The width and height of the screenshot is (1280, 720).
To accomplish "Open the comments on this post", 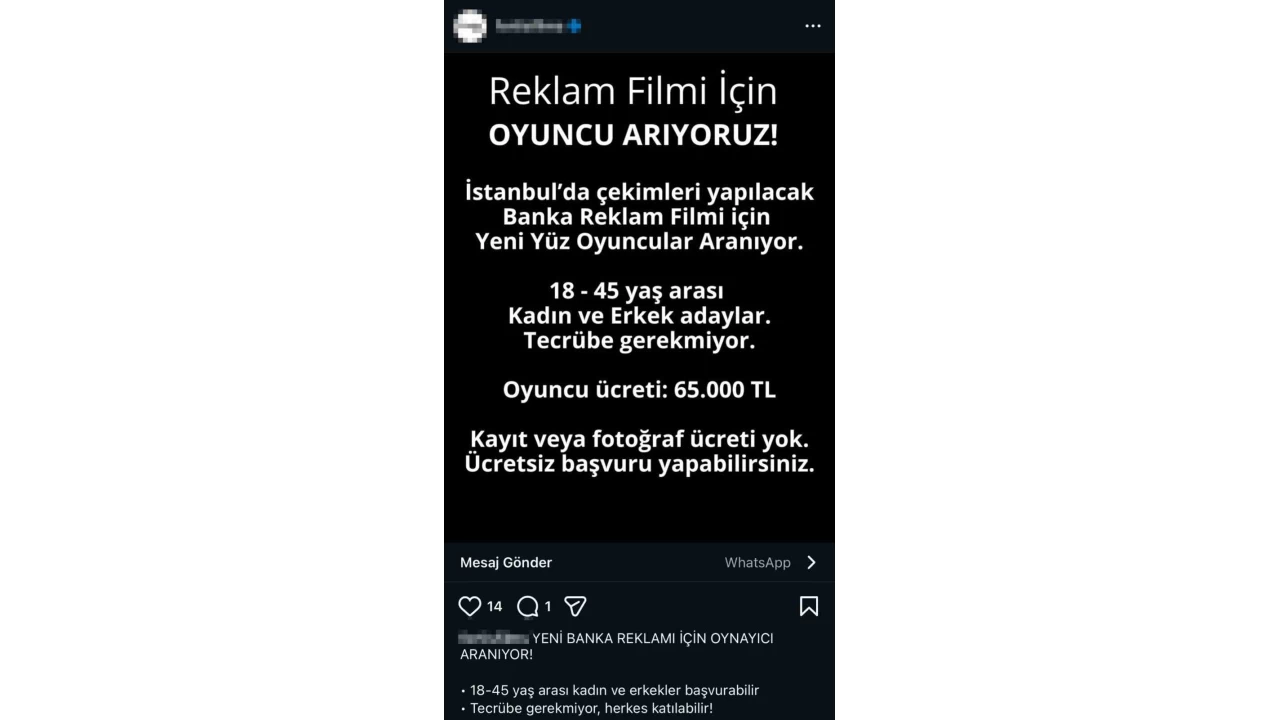I will point(528,606).
